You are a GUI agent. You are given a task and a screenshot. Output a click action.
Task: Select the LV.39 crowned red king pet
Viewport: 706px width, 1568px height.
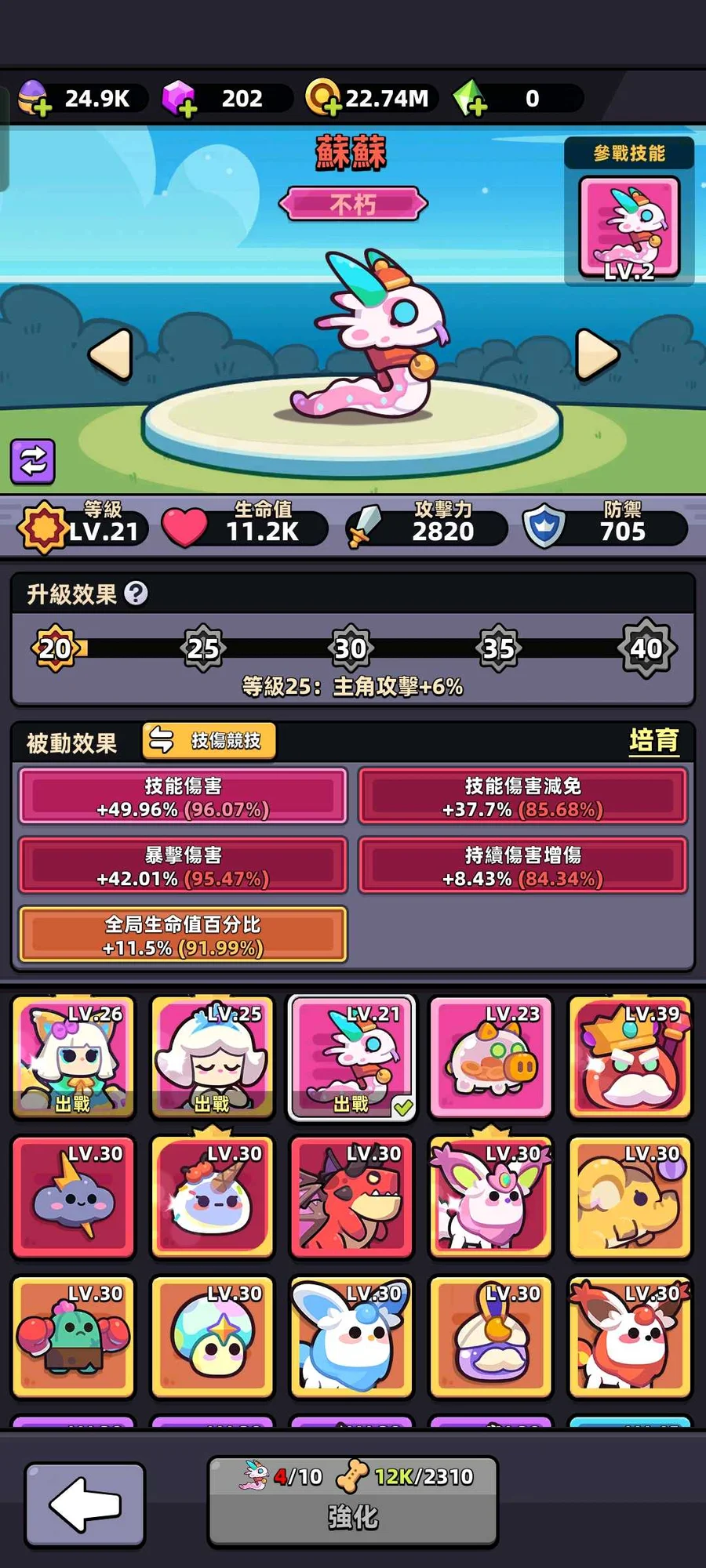click(x=630, y=1056)
